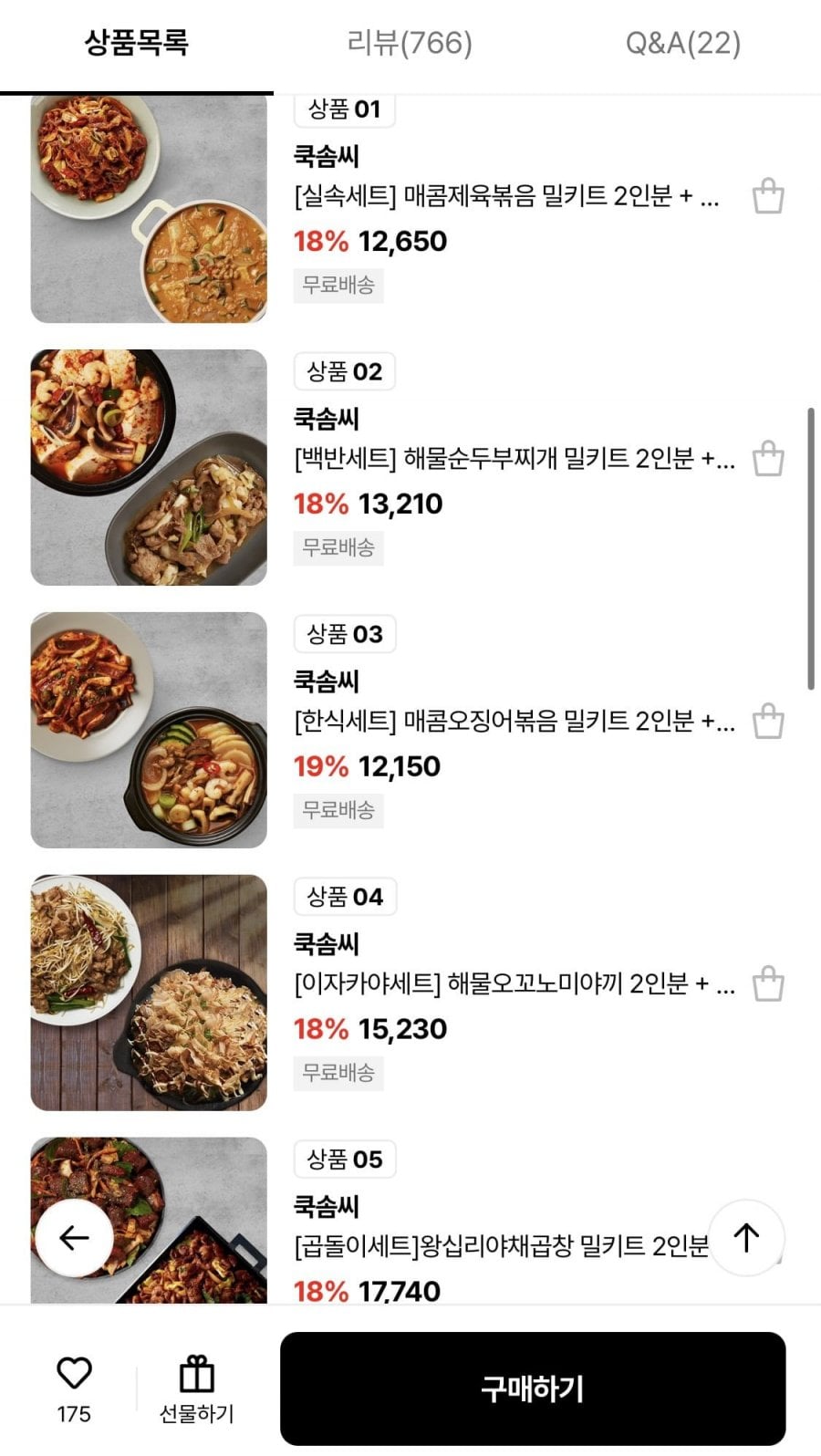The image size is (821, 1456).
Task: Tap 선물하기 to send as gift
Action: (196, 1389)
